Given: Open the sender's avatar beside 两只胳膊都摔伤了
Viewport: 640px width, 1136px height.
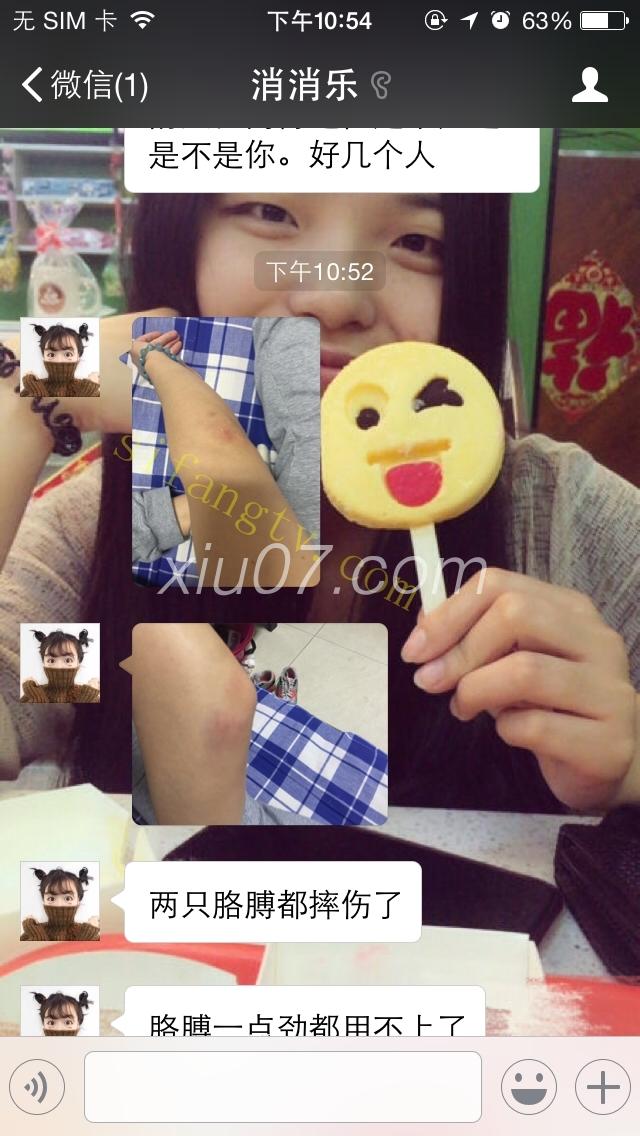Looking at the screenshot, I should coord(60,901).
